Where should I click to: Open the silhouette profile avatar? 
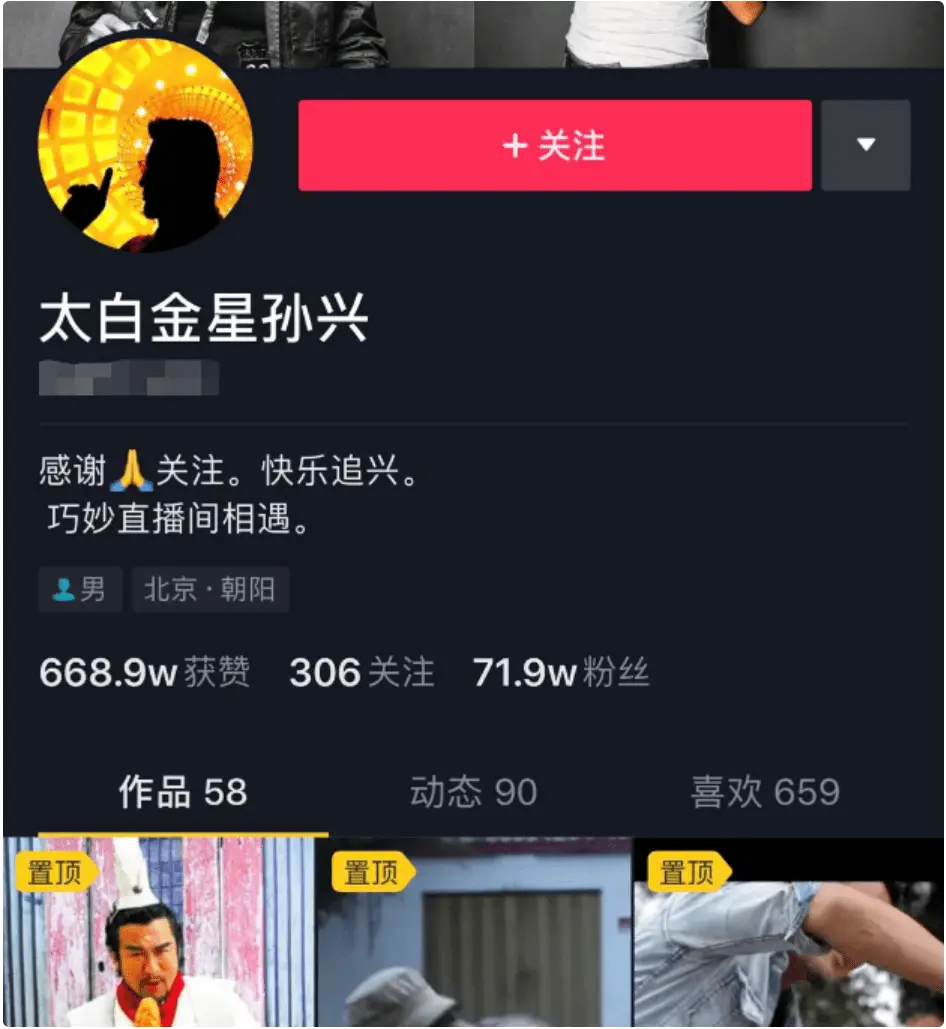pyautogui.click(x=146, y=146)
